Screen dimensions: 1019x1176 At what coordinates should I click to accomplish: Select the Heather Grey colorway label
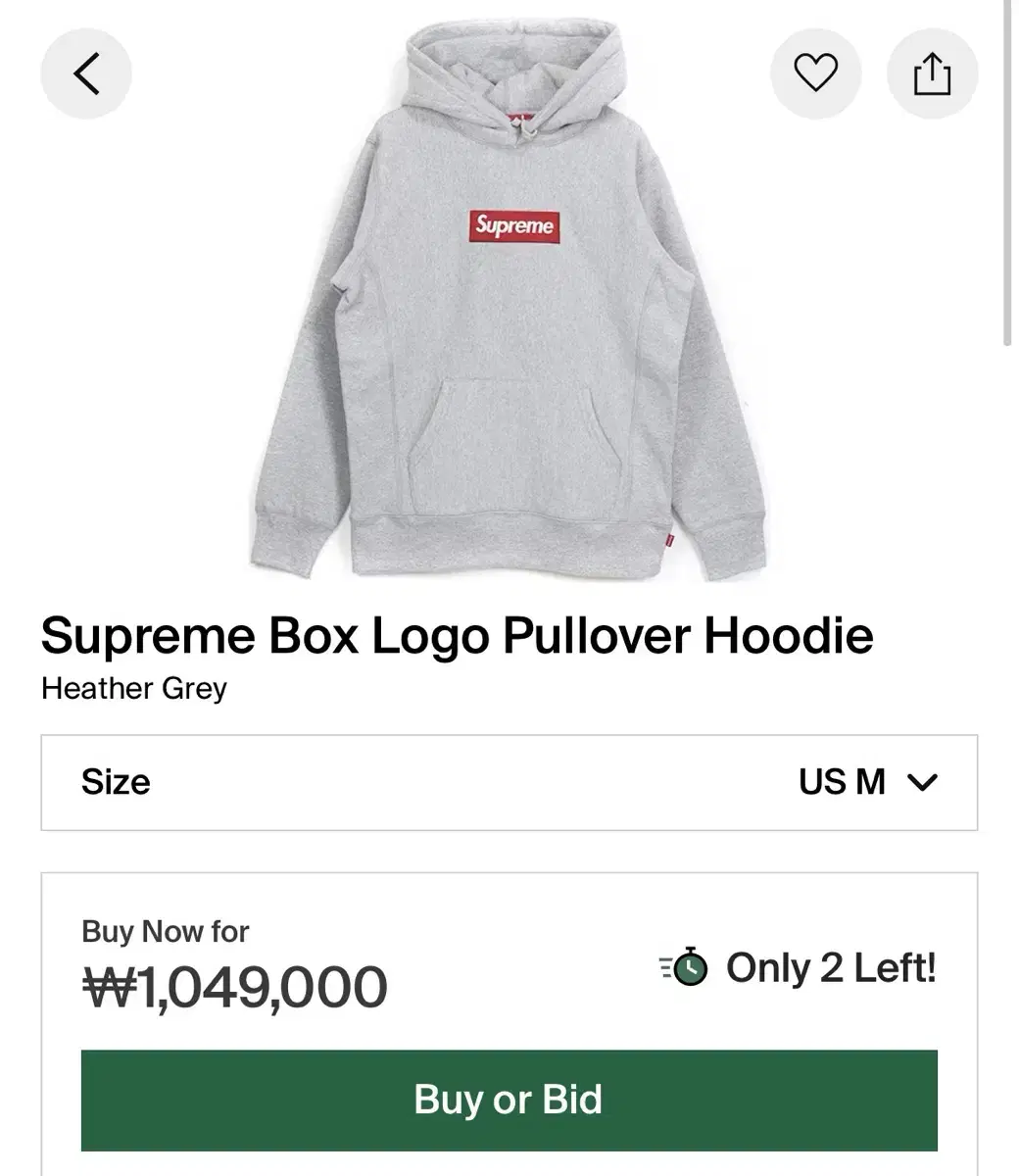[132, 688]
